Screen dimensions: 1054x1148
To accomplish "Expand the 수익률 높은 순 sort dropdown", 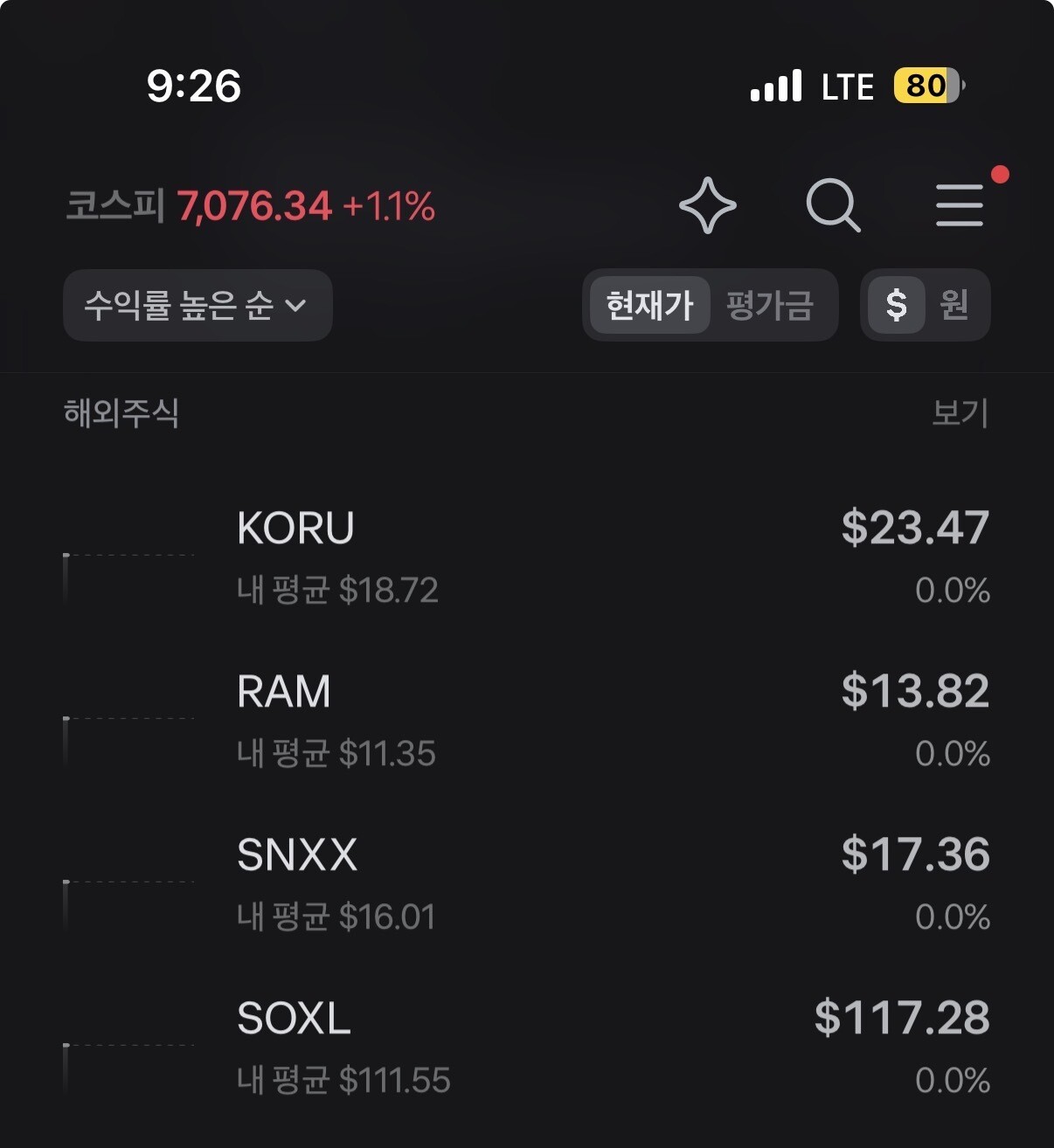I will pos(198,305).
